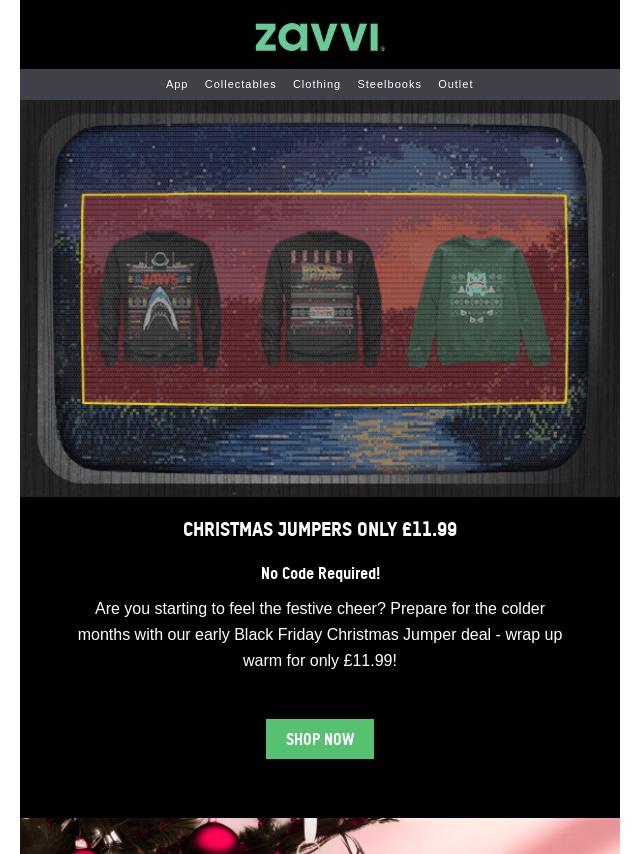Tap the Christmas jumpers hero banner
Screen dimensions: 640x854
tap(320, 298)
